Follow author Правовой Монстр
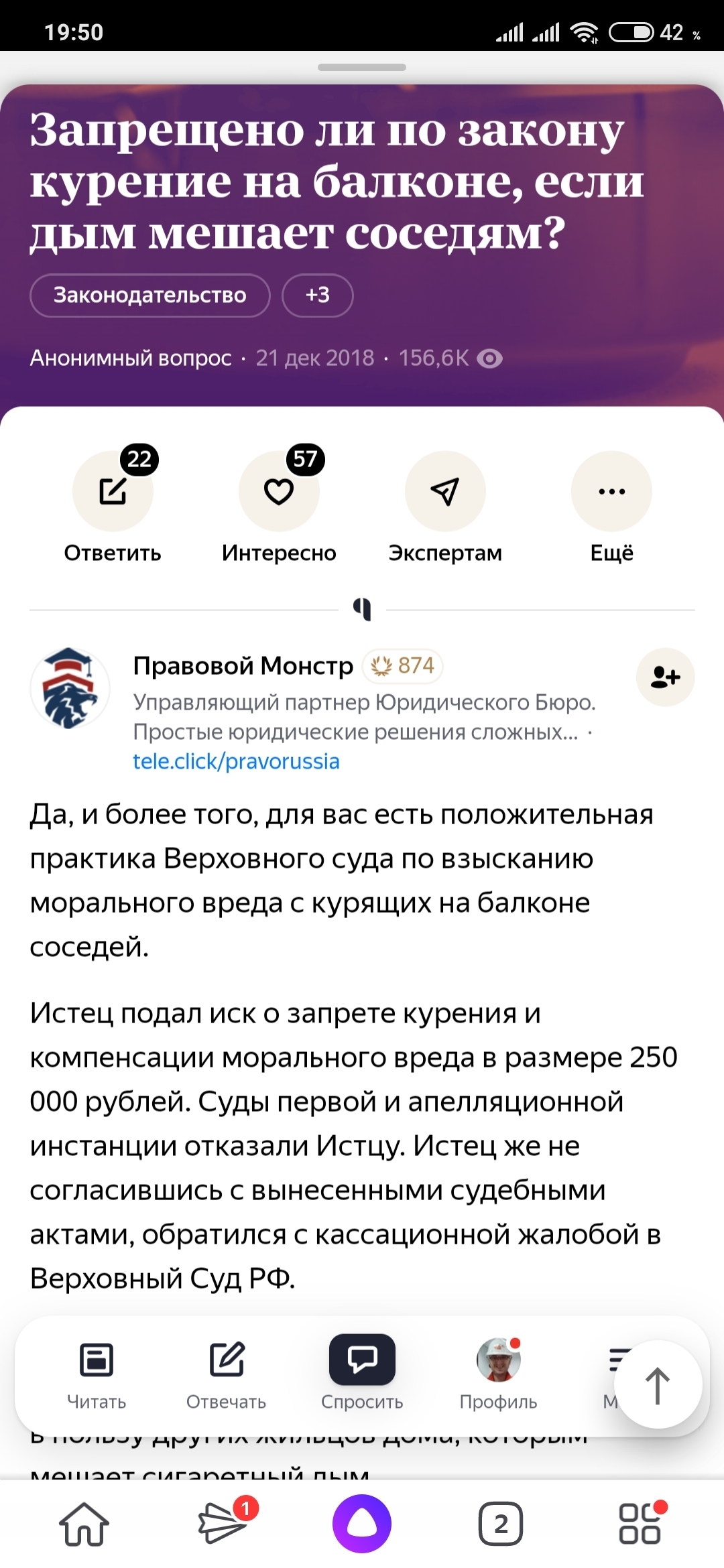Image resolution: width=724 pixels, height=1568 pixels. [x=665, y=677]
